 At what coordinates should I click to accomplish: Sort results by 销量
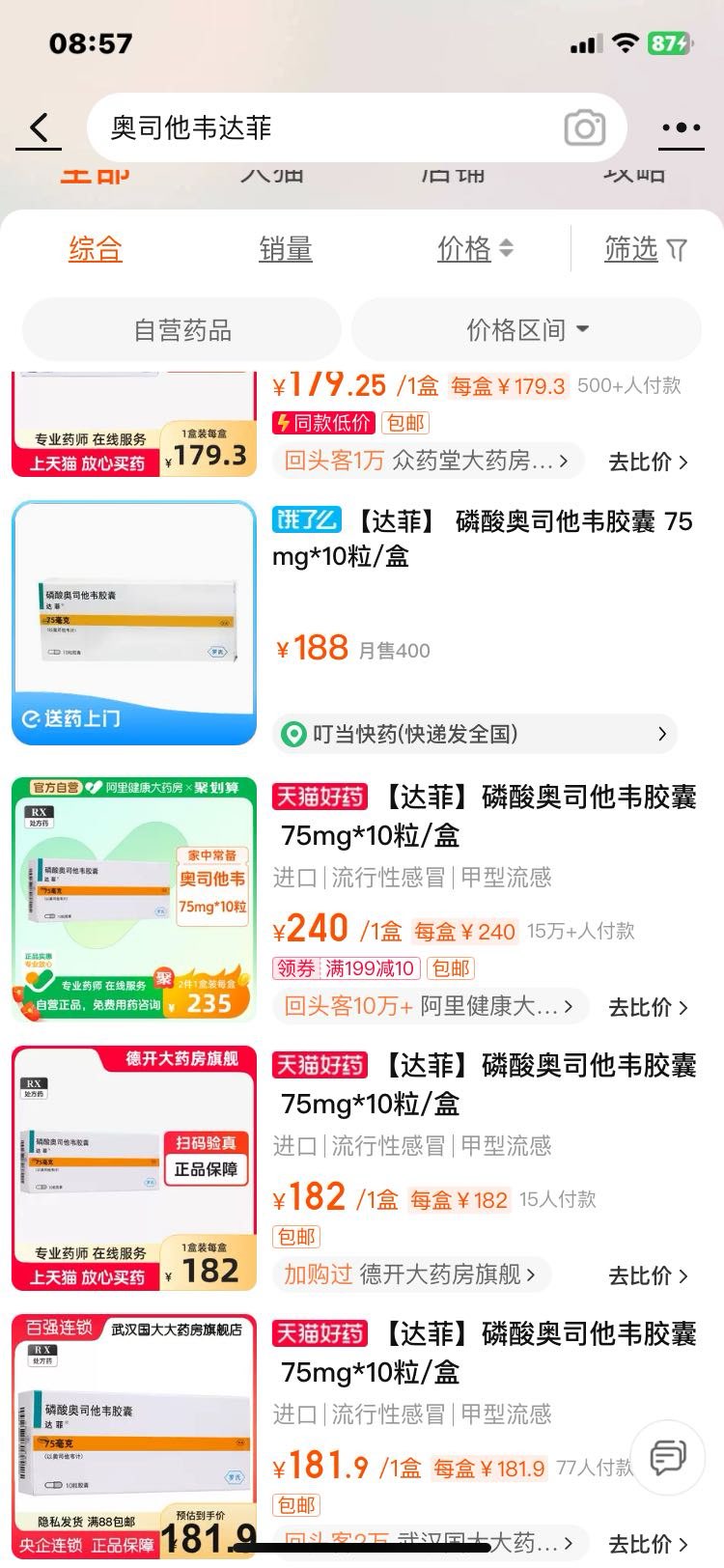tap(285, 249)
